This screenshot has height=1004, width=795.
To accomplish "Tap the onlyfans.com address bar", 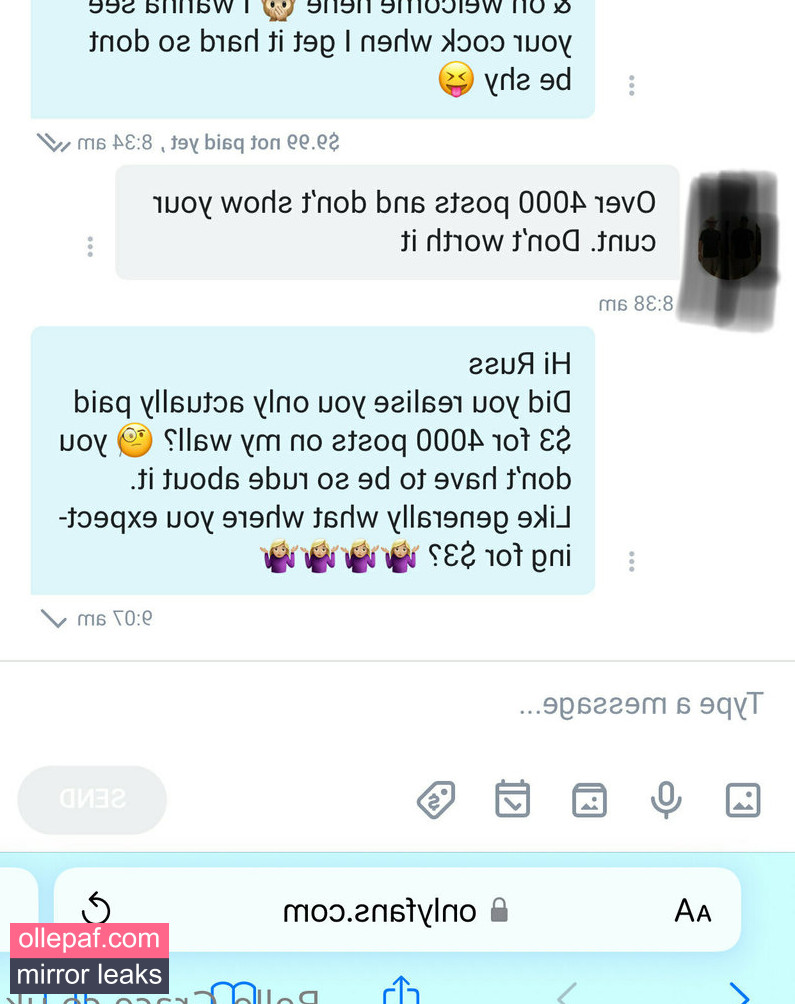I will (395, 910).
